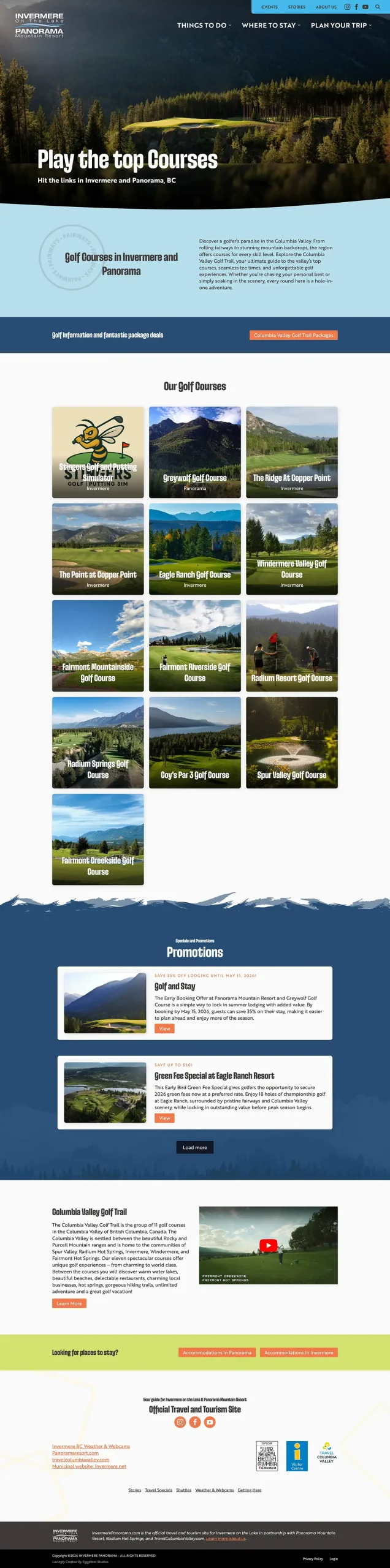Open the Greywolf Golf Course card

click(x=195, y=452)
